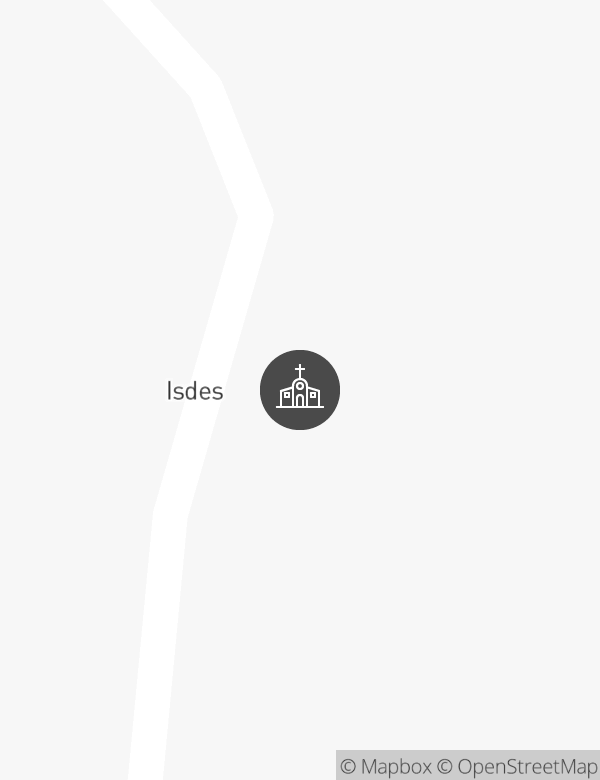Open the Mapbox attribution link
Screen dimensions: 600x780
pos(386,767)
